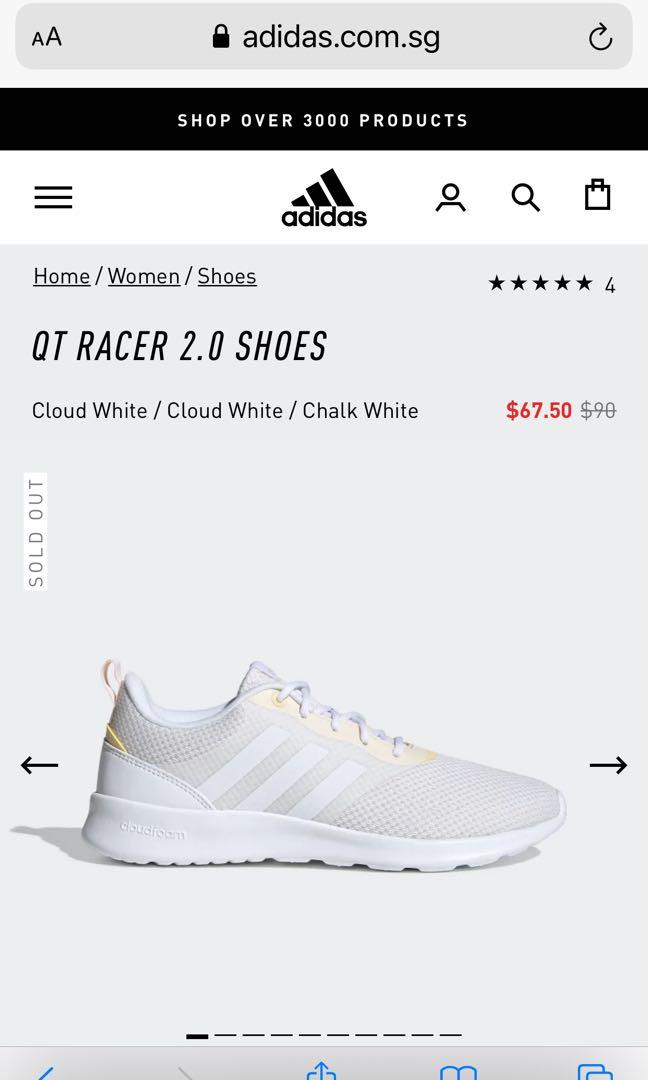648x1080 pixels.
Task: Open the search magnifier
Action: click(x=525, y=197)
